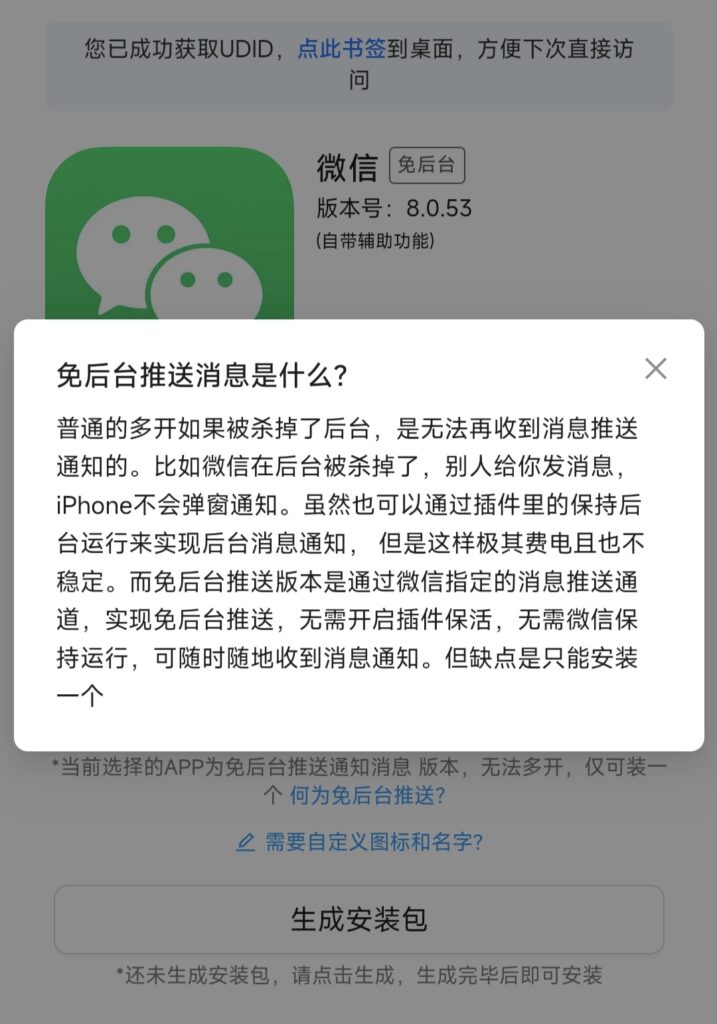The width and height of the screenshot is (717, 1024).
Task: Close the 免后台推送消息 explanation dialog
Action: pos(655,368)
